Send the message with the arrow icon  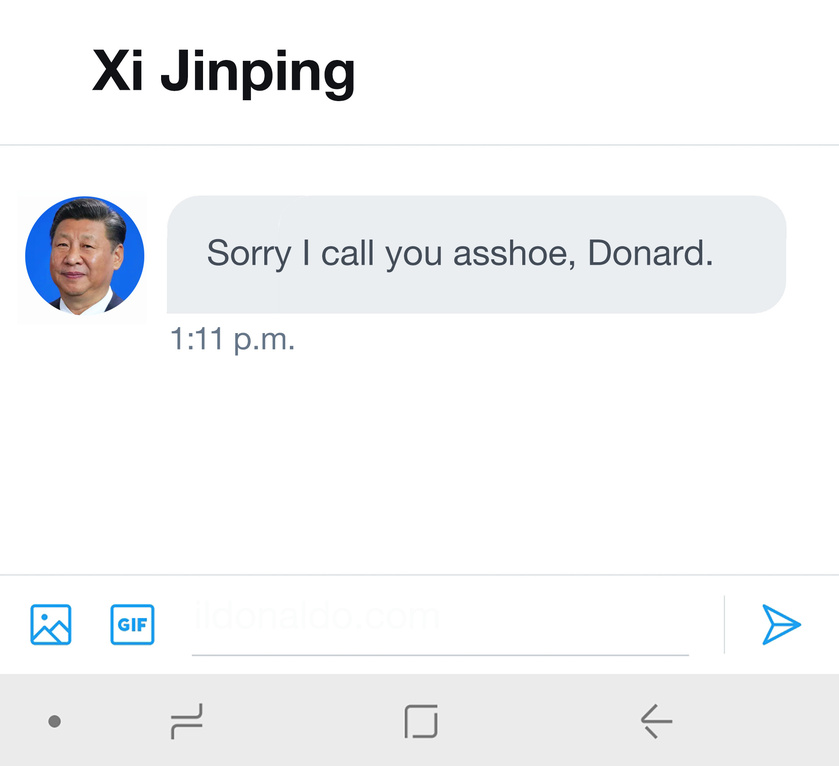coord(780,624)
